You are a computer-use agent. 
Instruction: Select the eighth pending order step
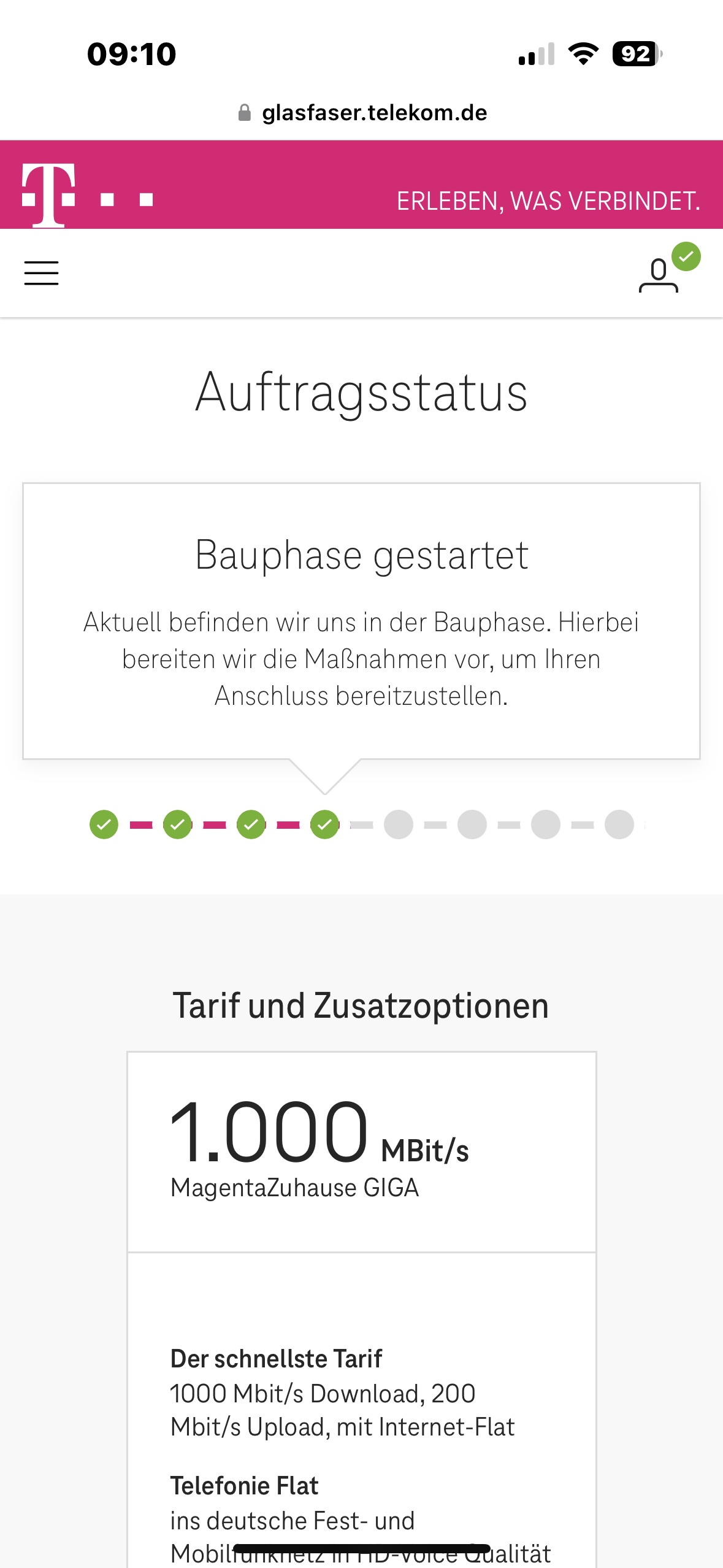[619, 824]
